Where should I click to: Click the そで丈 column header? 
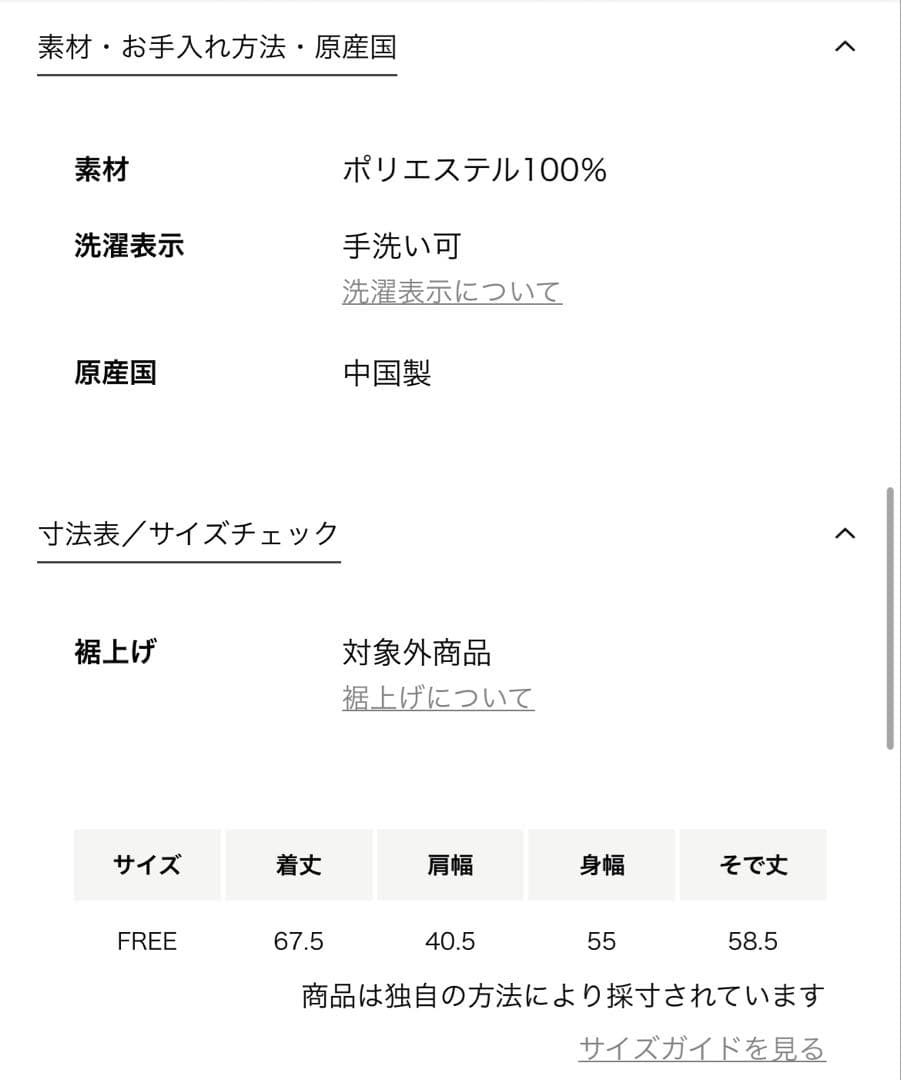(x=753, y=865)
